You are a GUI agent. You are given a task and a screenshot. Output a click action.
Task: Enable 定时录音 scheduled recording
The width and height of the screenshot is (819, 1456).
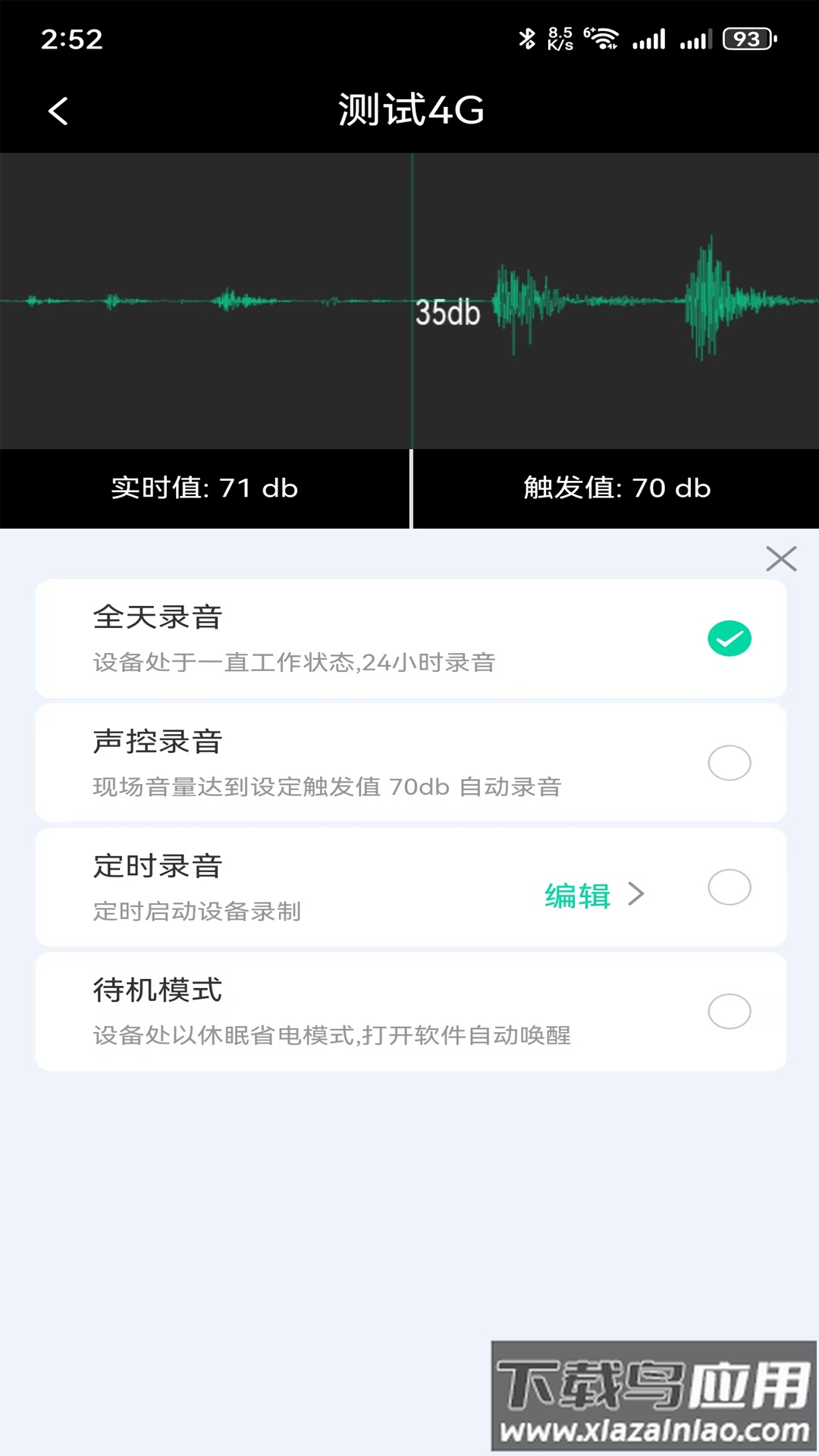pyautogui.click(x=729, y=887)
